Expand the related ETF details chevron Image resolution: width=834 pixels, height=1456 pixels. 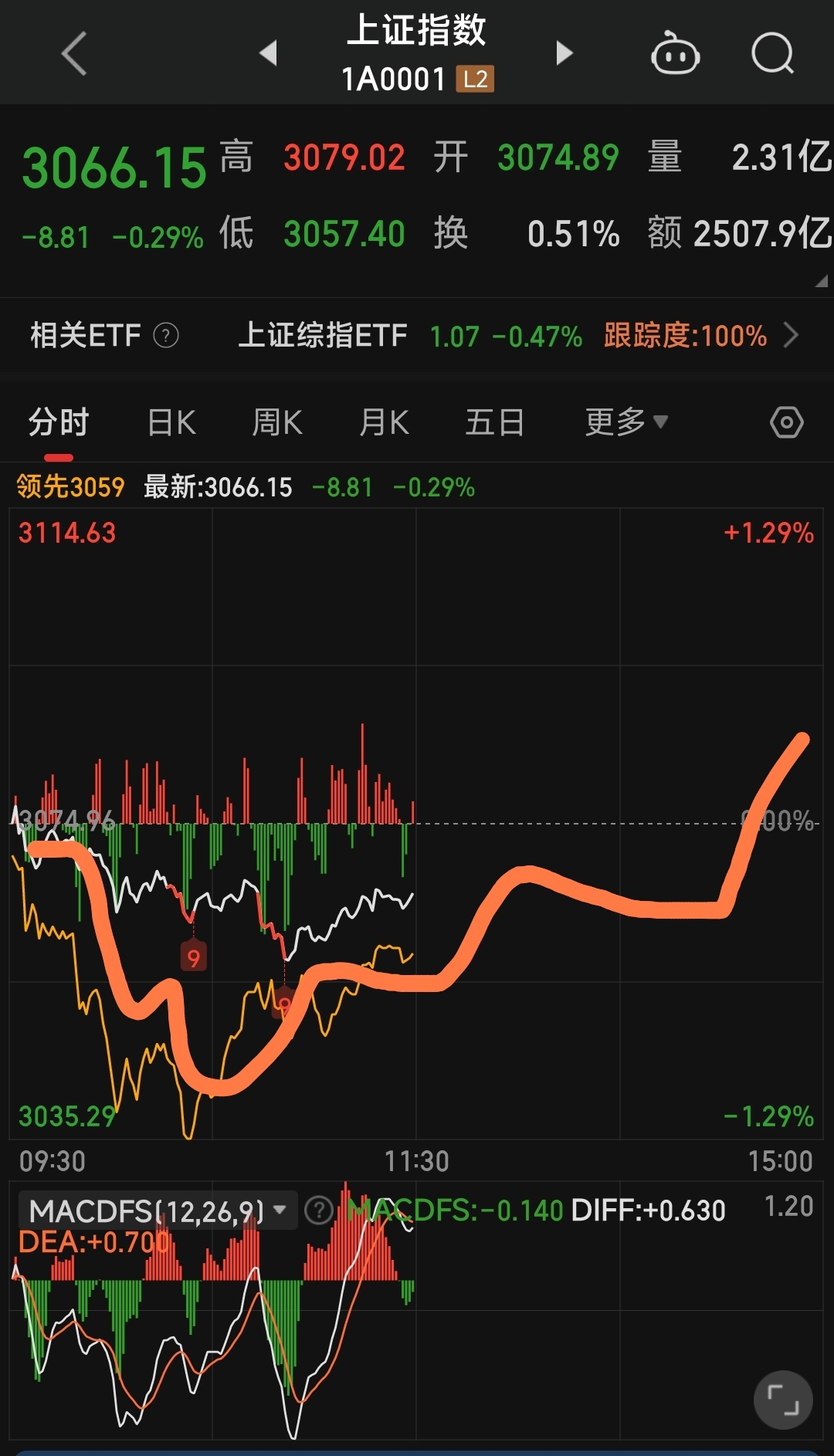tap(792, 335)
